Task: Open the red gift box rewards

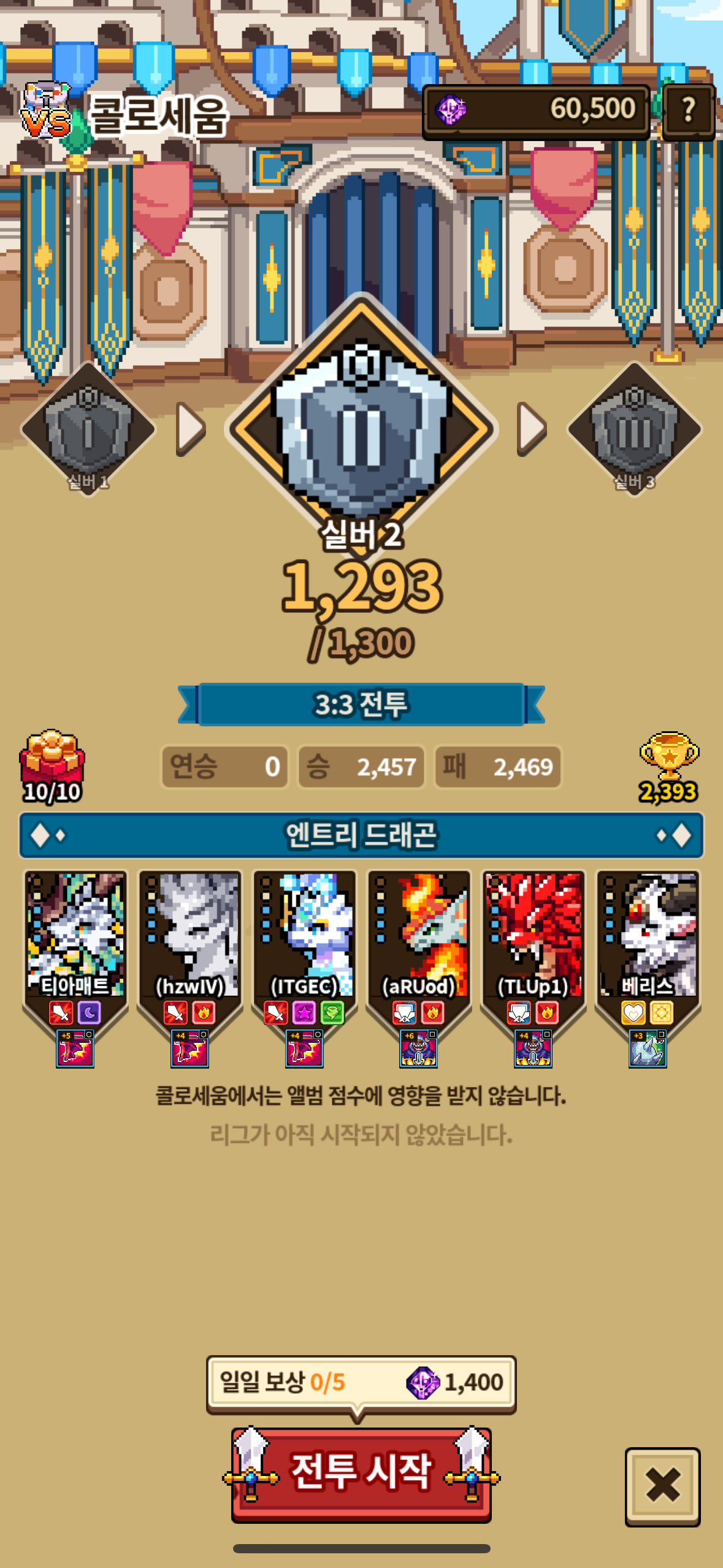Action: (x=52, y=765)
